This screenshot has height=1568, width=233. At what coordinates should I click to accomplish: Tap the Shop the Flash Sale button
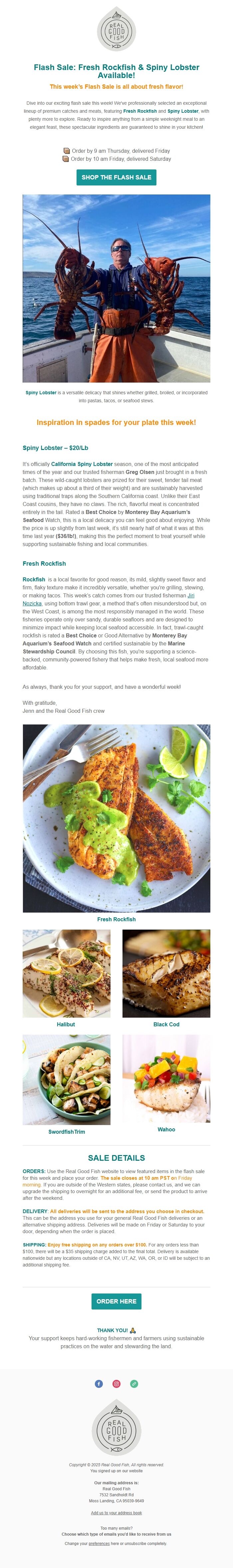(x=116, y=177)
